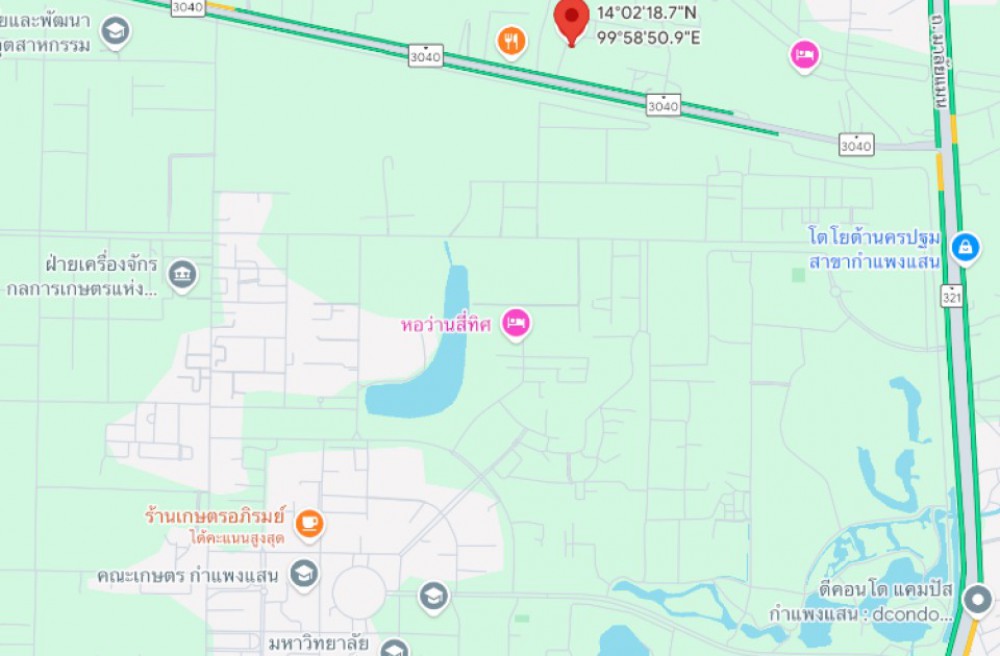Open ฝ่ายเครื่องจักรกลการเกษตรแห่ง... marker

(182, 274)
